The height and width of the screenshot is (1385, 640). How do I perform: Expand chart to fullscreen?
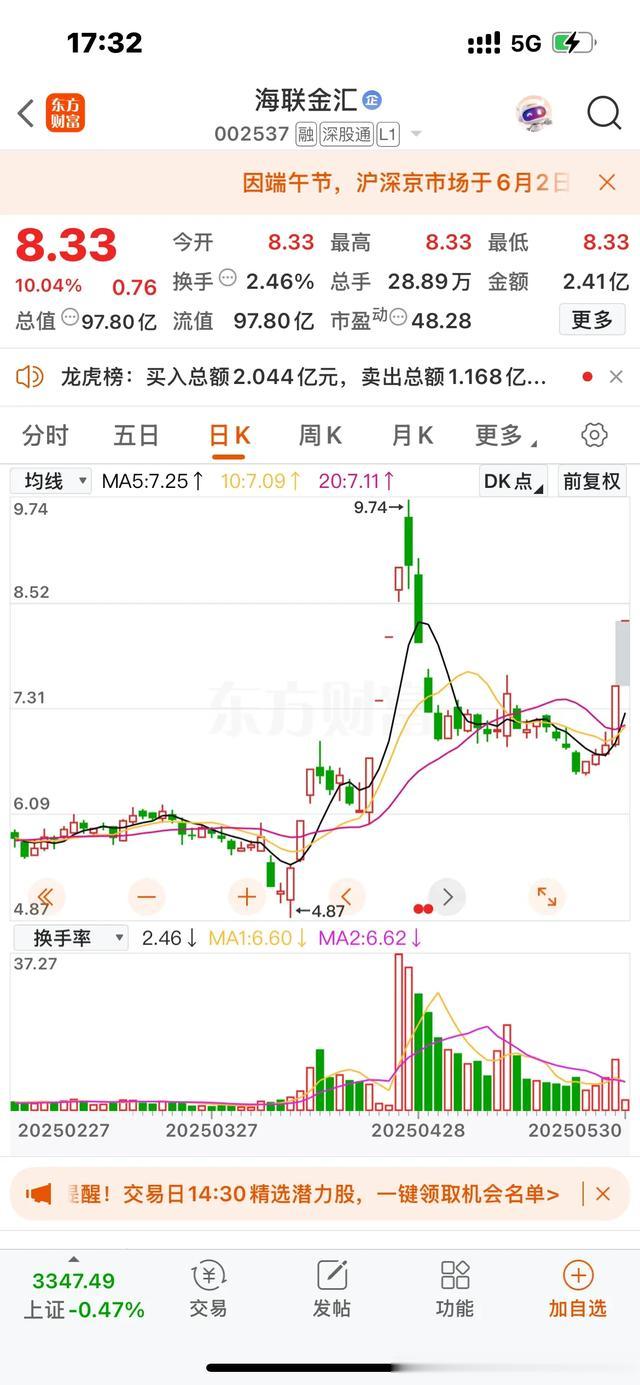coord(547,897)
